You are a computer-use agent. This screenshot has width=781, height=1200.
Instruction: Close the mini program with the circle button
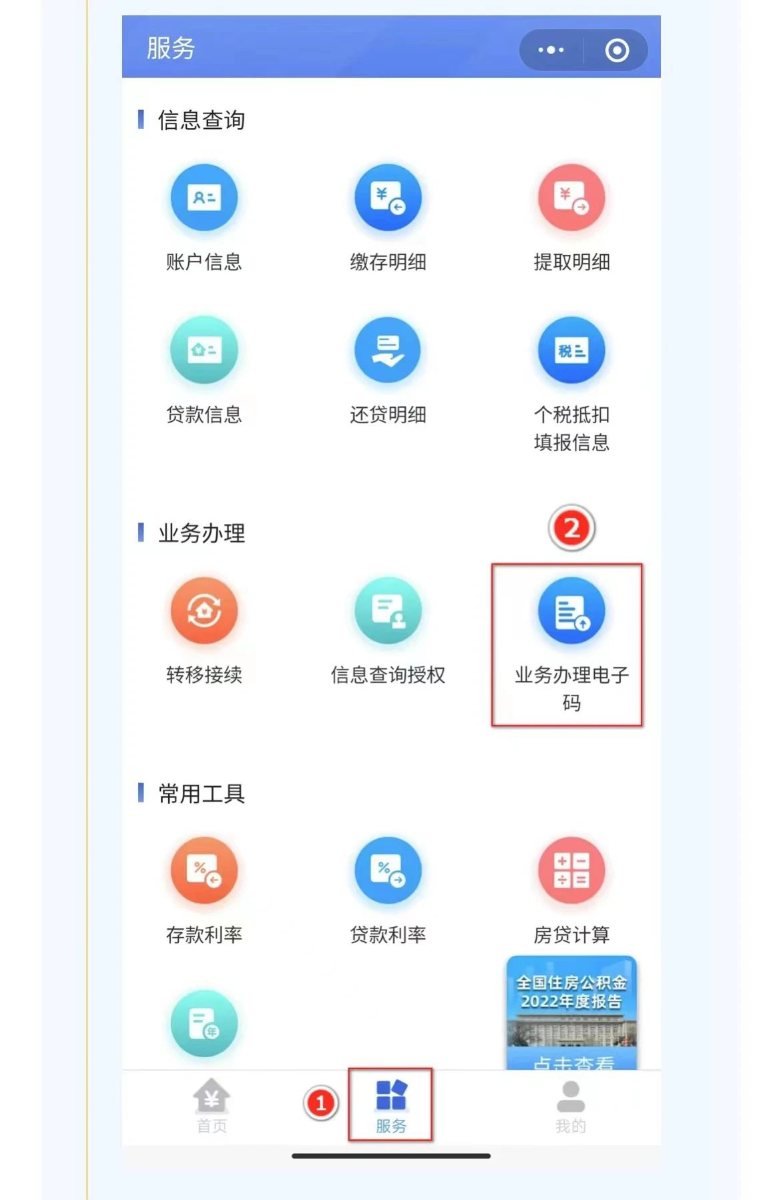pos(617,49)
